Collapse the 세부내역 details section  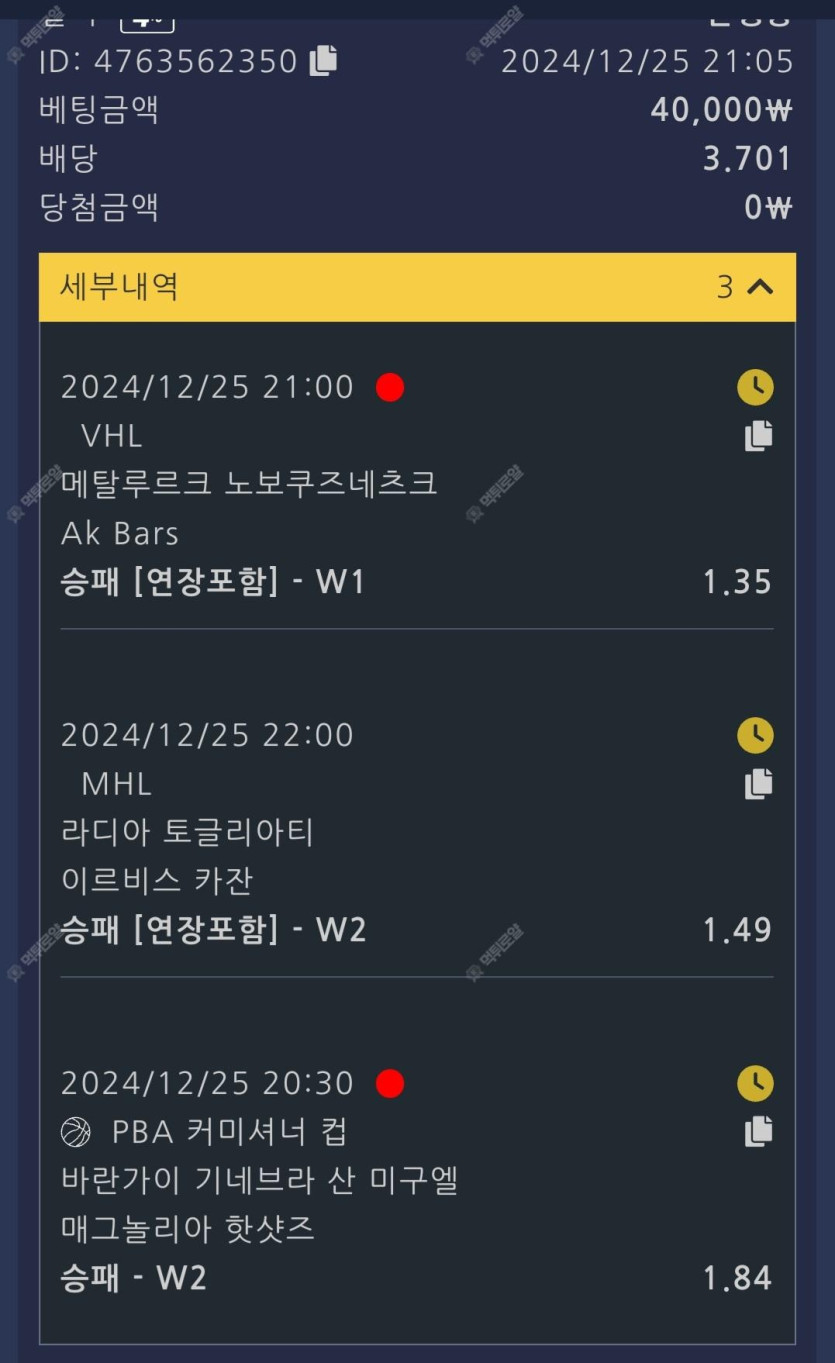pos(760,287)
